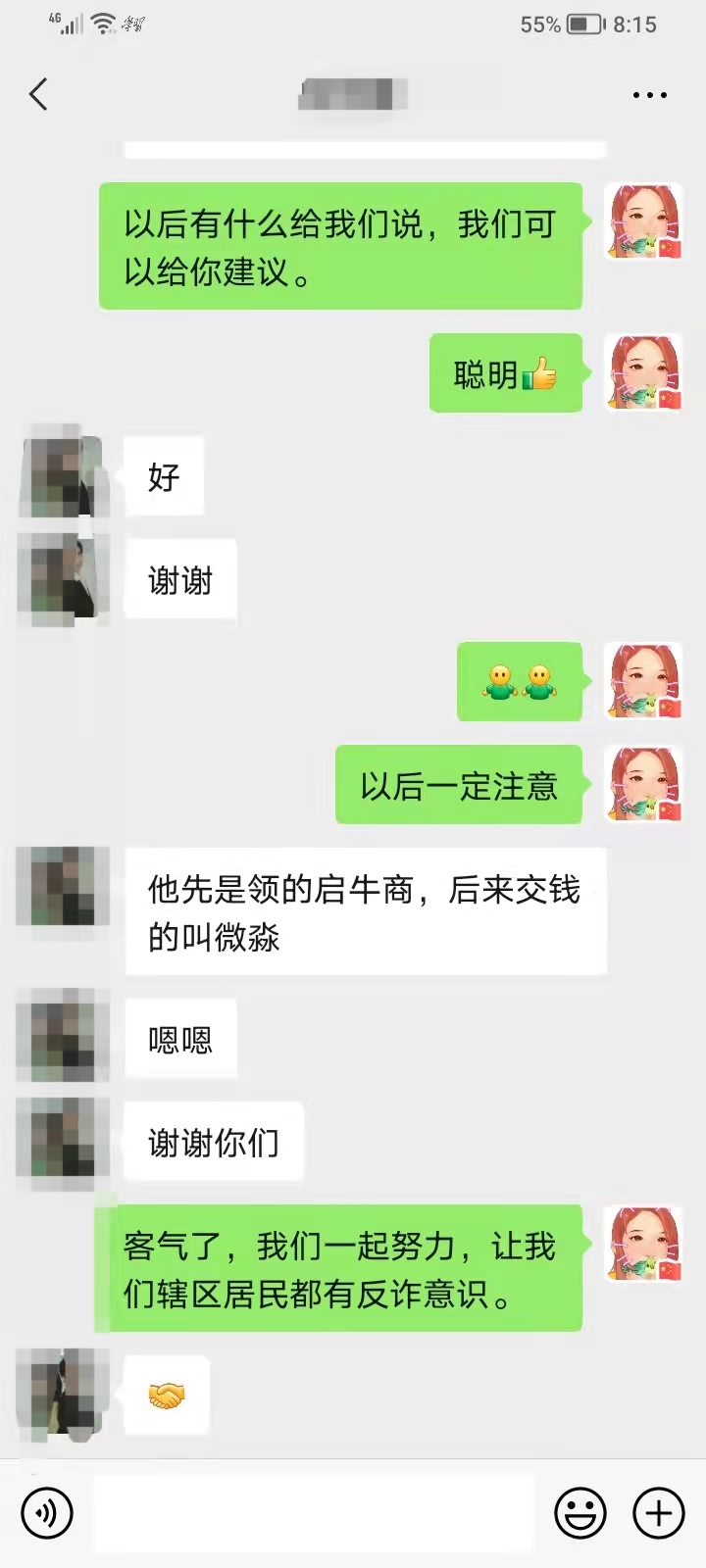Tap the chat title at the top
Image resolution: width=706 pixels, height=1568 pixels.
353,93
